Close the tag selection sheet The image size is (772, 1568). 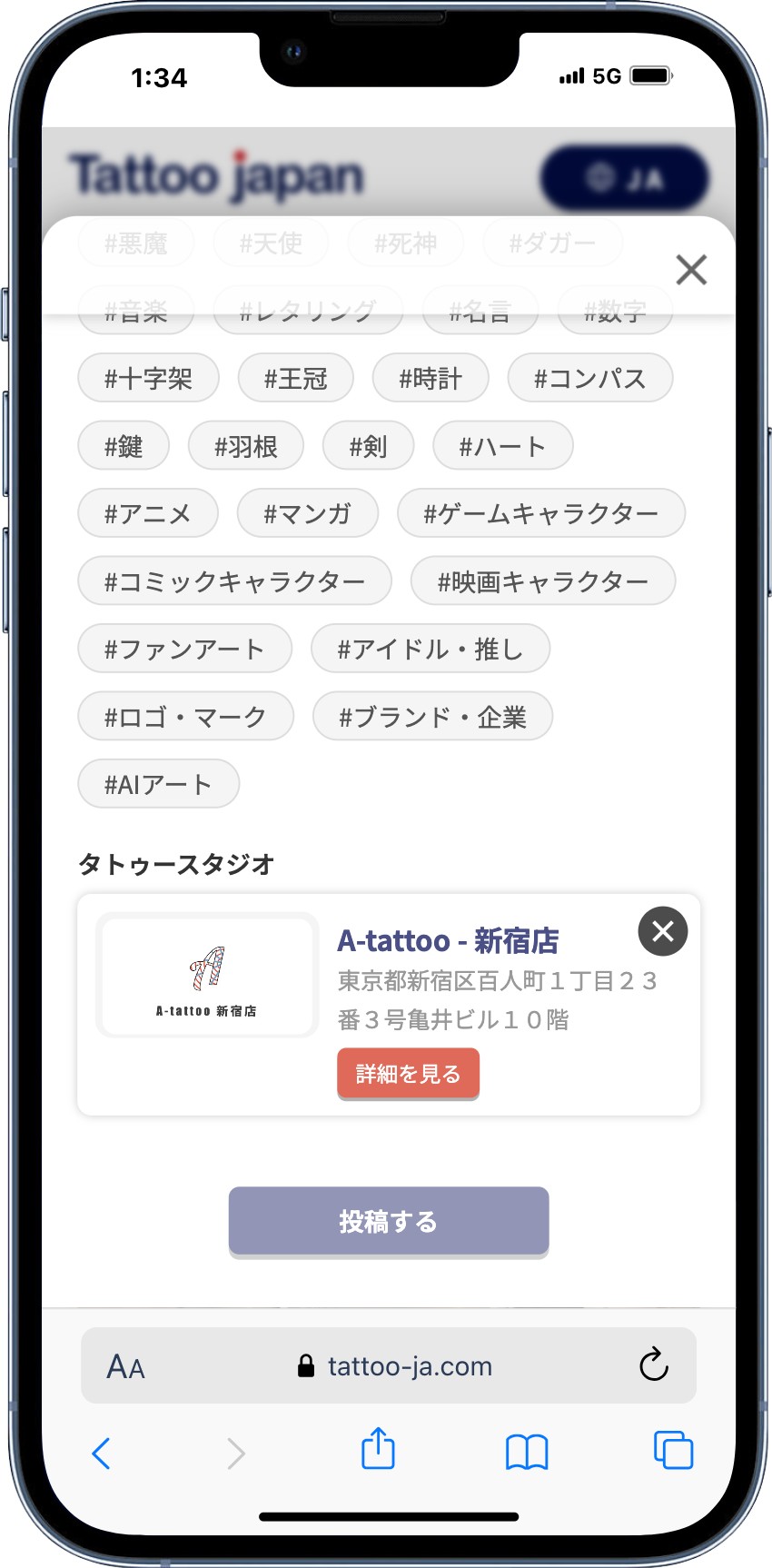pyautogui.click(x=691, y=270)
